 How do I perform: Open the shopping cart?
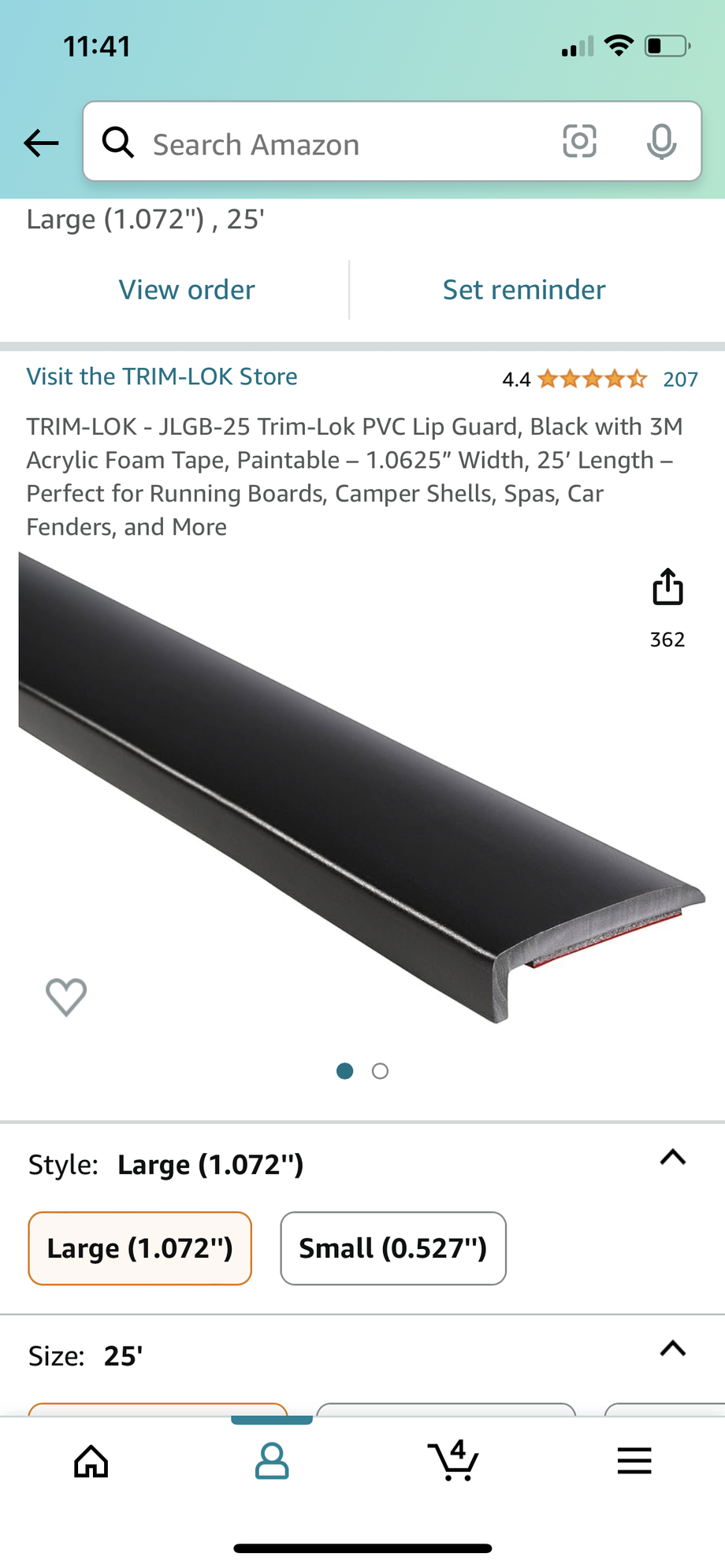[x=452, y=1462]
